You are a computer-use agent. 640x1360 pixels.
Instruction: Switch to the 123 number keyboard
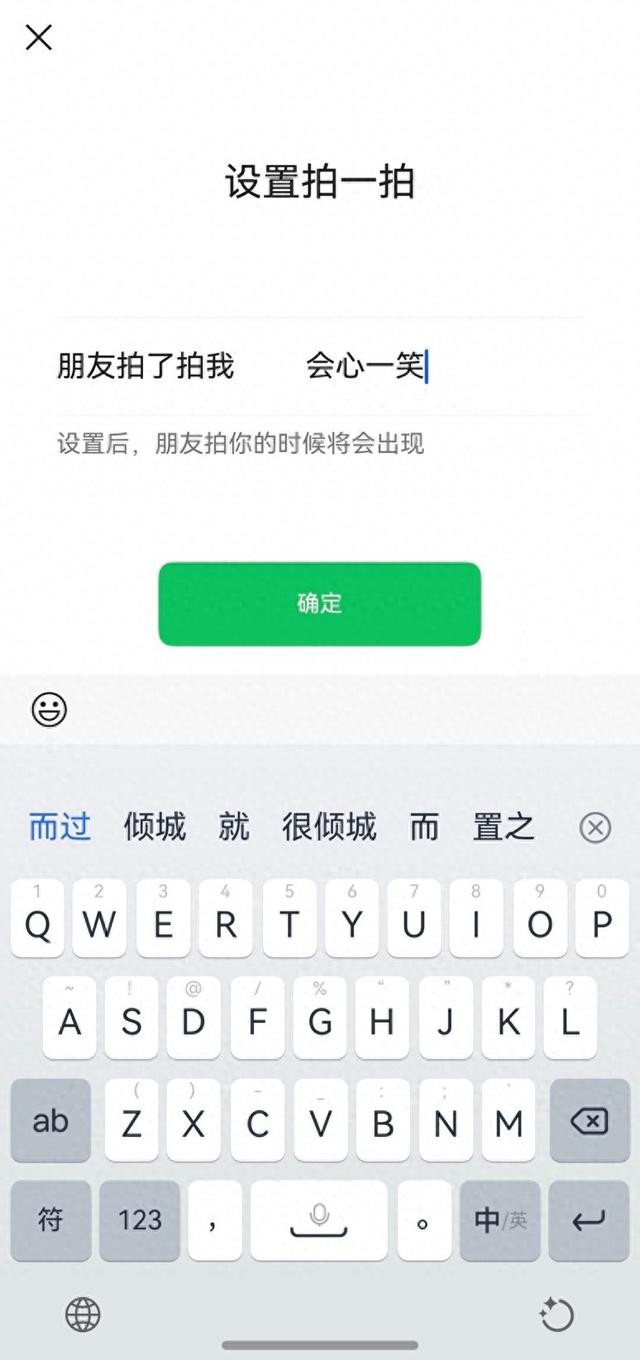[x=140, y=1220]
